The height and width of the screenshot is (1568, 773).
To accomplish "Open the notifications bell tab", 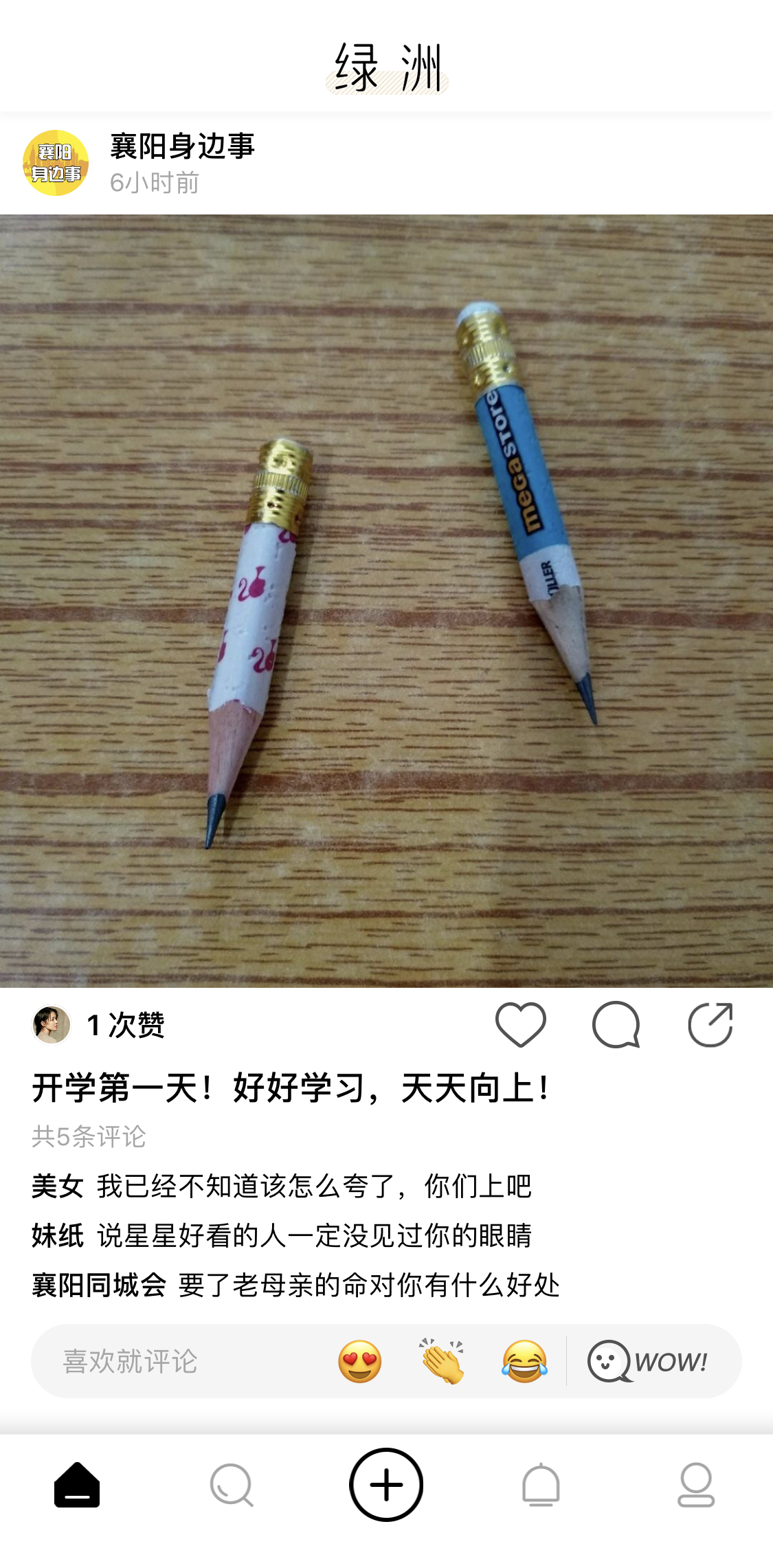I will coord(541,1485).
